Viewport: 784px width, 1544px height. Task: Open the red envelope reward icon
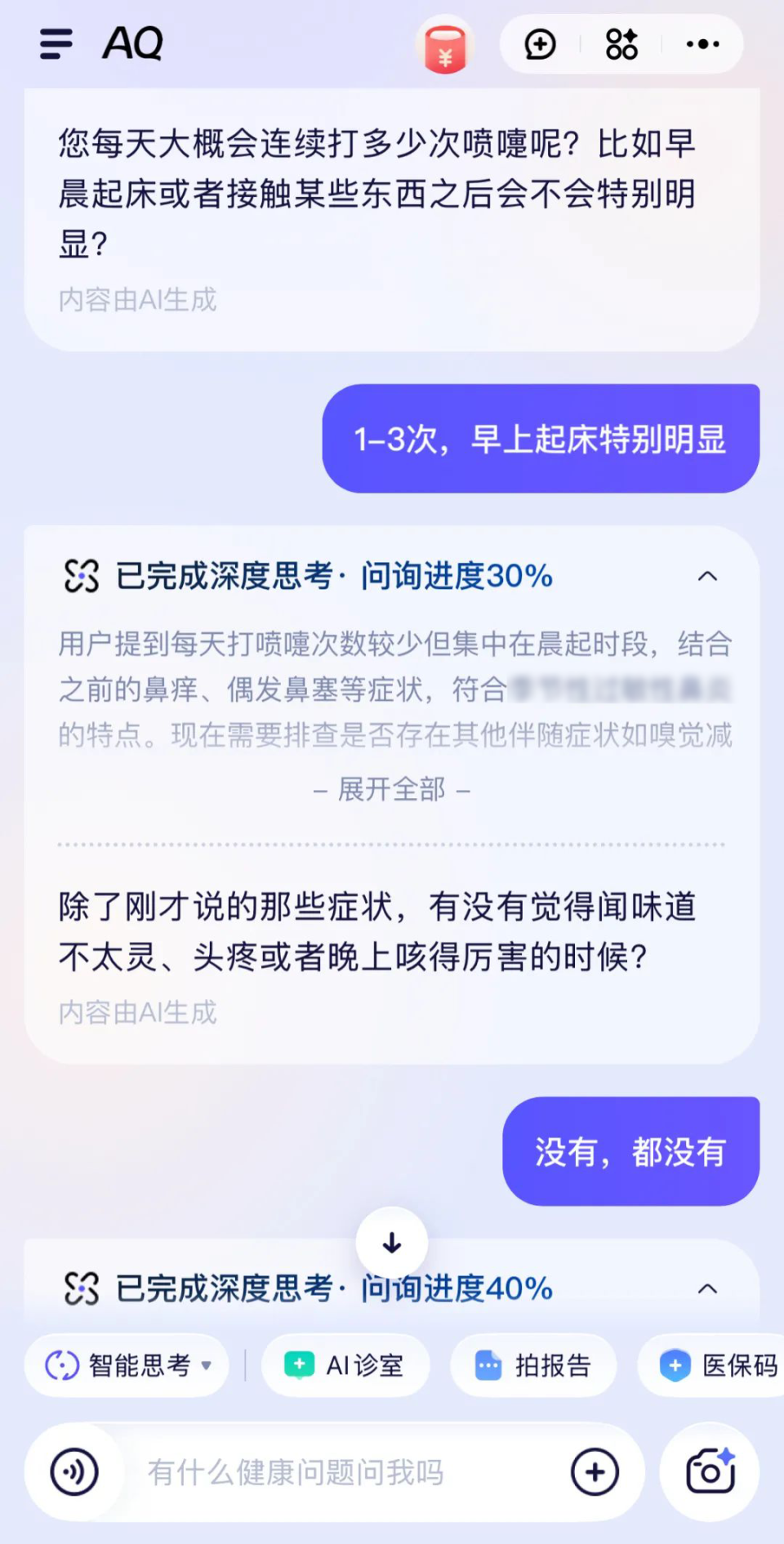[445, 46]
